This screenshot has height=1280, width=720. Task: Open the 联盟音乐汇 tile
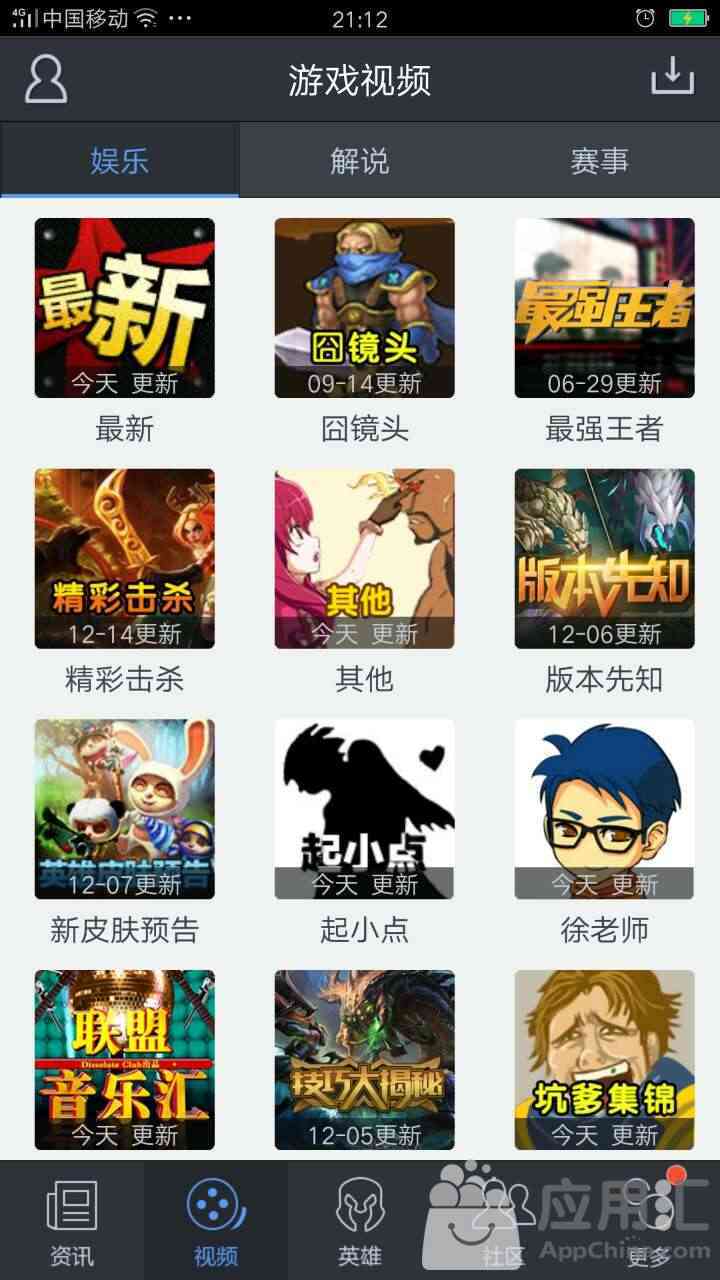click(124, 1059)
